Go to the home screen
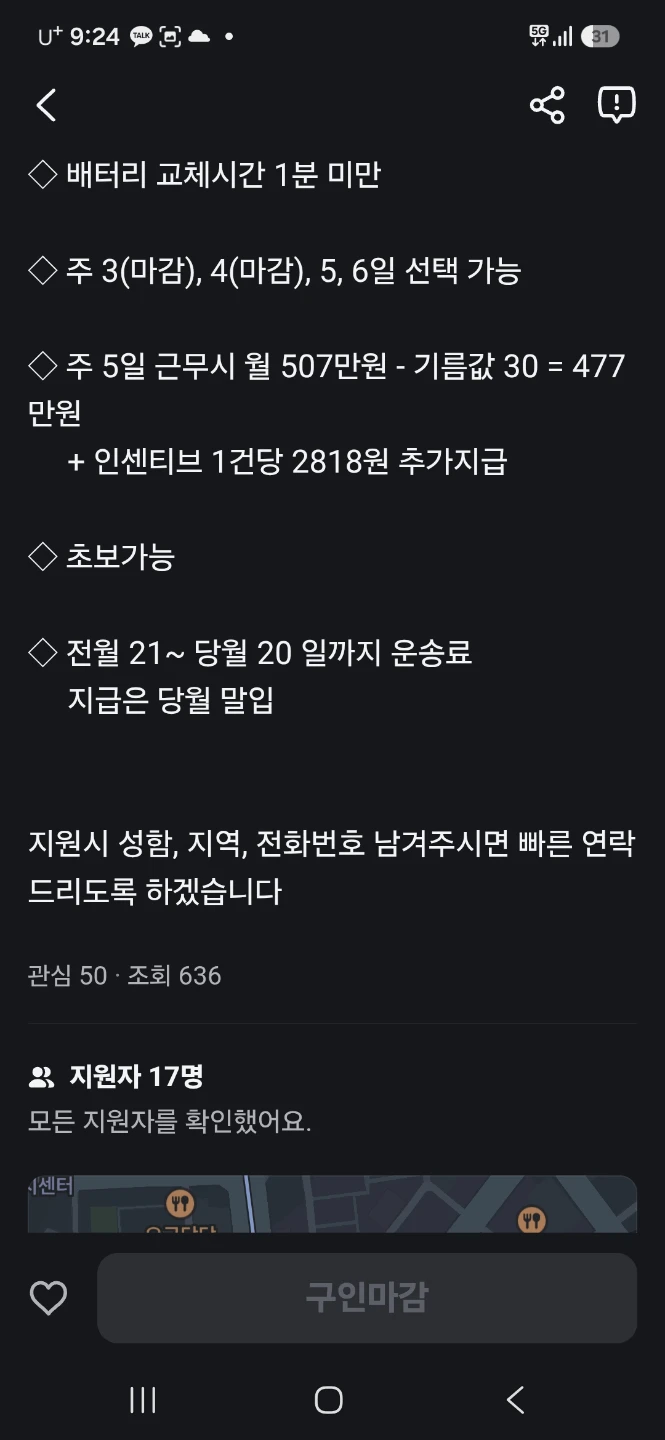The image size is (665, 1440). (x=329, y=1400)
